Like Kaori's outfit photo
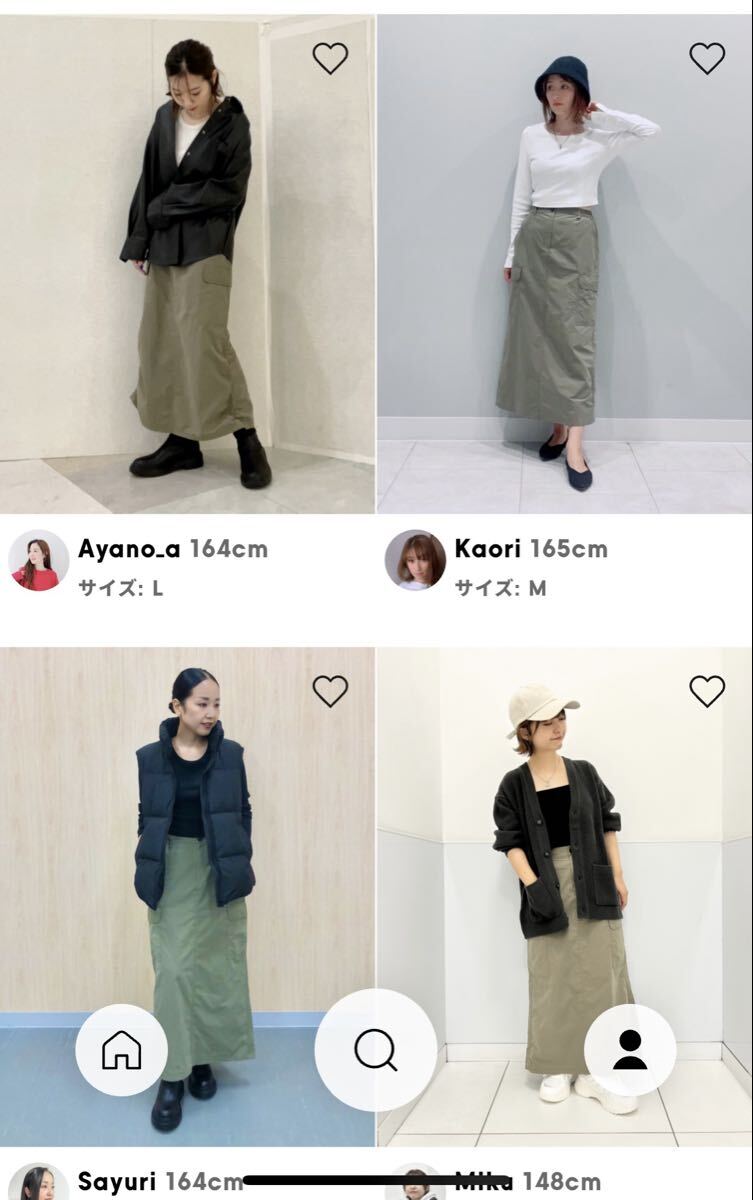Screen dimensions: 753x1200 pos(707,59)
